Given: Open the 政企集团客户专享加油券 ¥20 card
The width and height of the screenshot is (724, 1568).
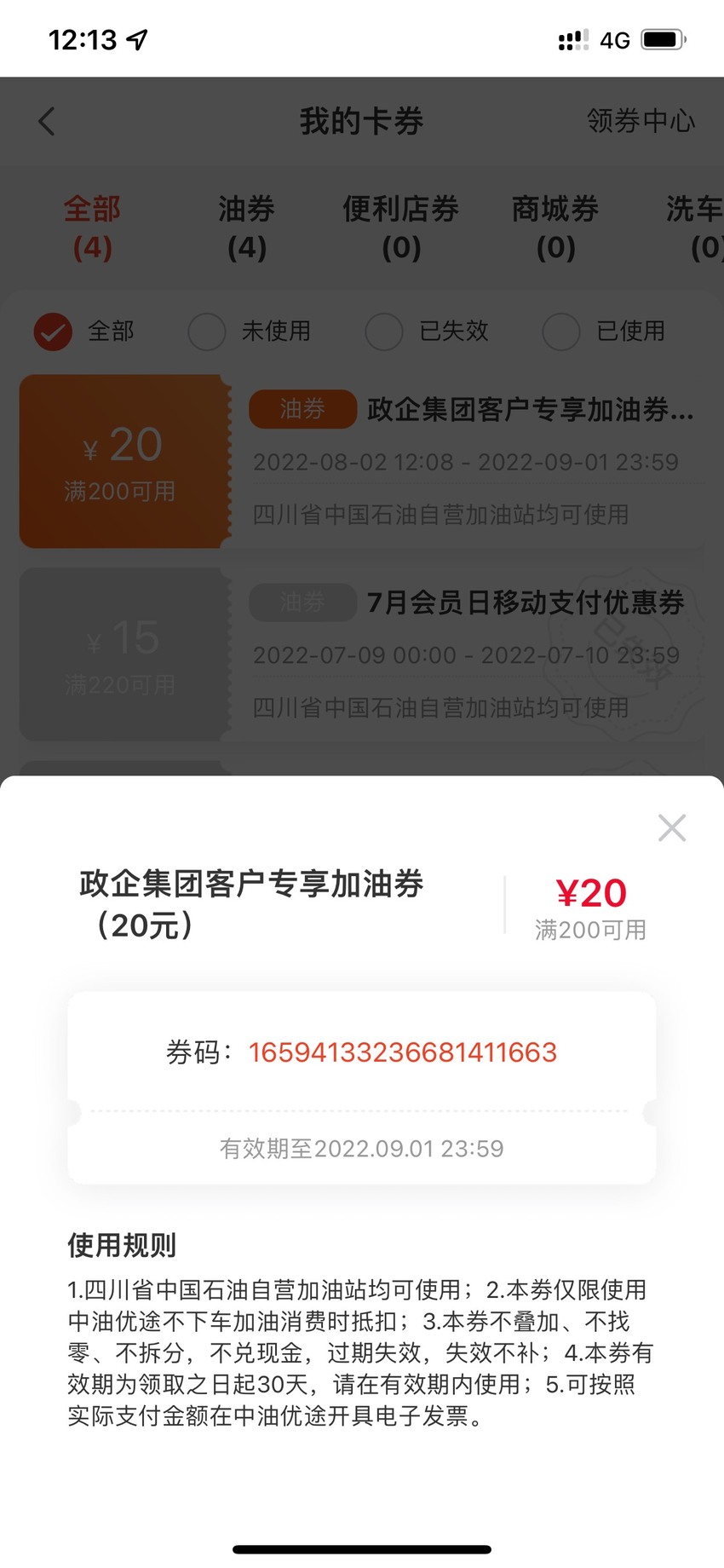Looking at the screenshot, I should (x=362, y=461).
